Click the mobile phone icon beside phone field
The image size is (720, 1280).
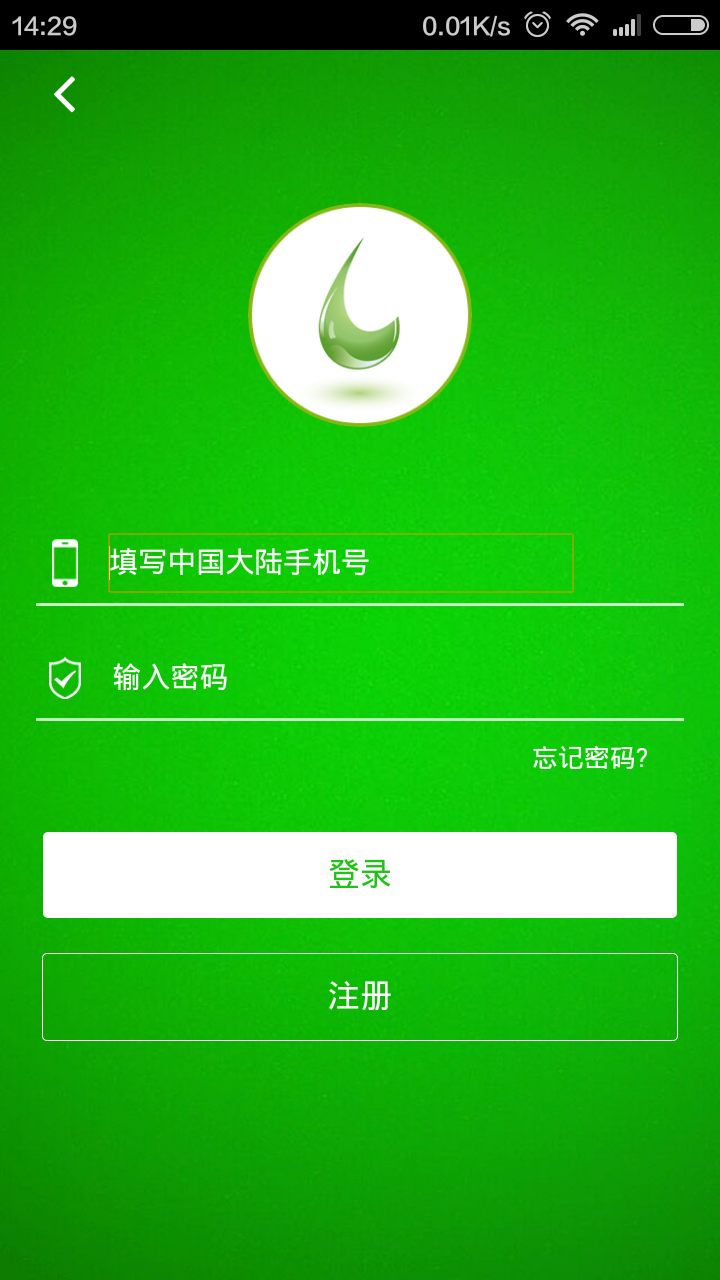pos(66,563)
